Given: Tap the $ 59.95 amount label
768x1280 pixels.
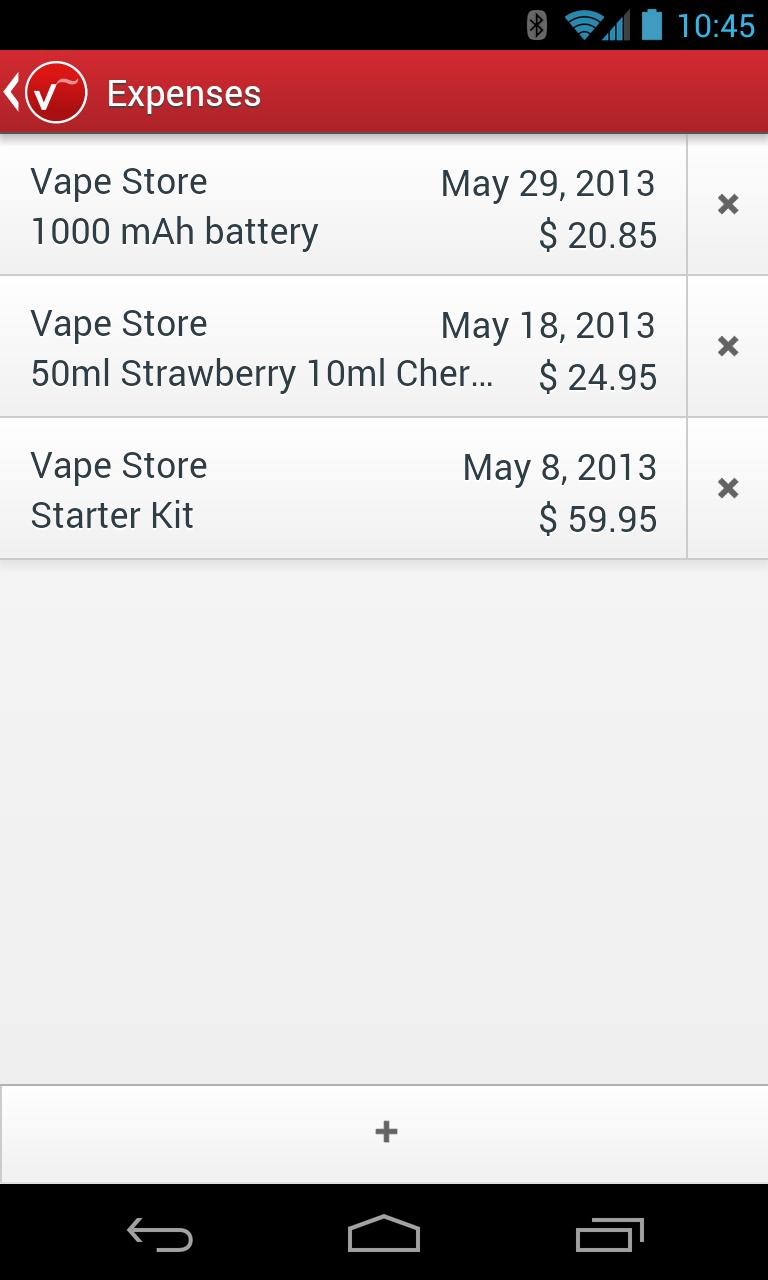Looking at the screenshot, I should [x=601, y=518].
